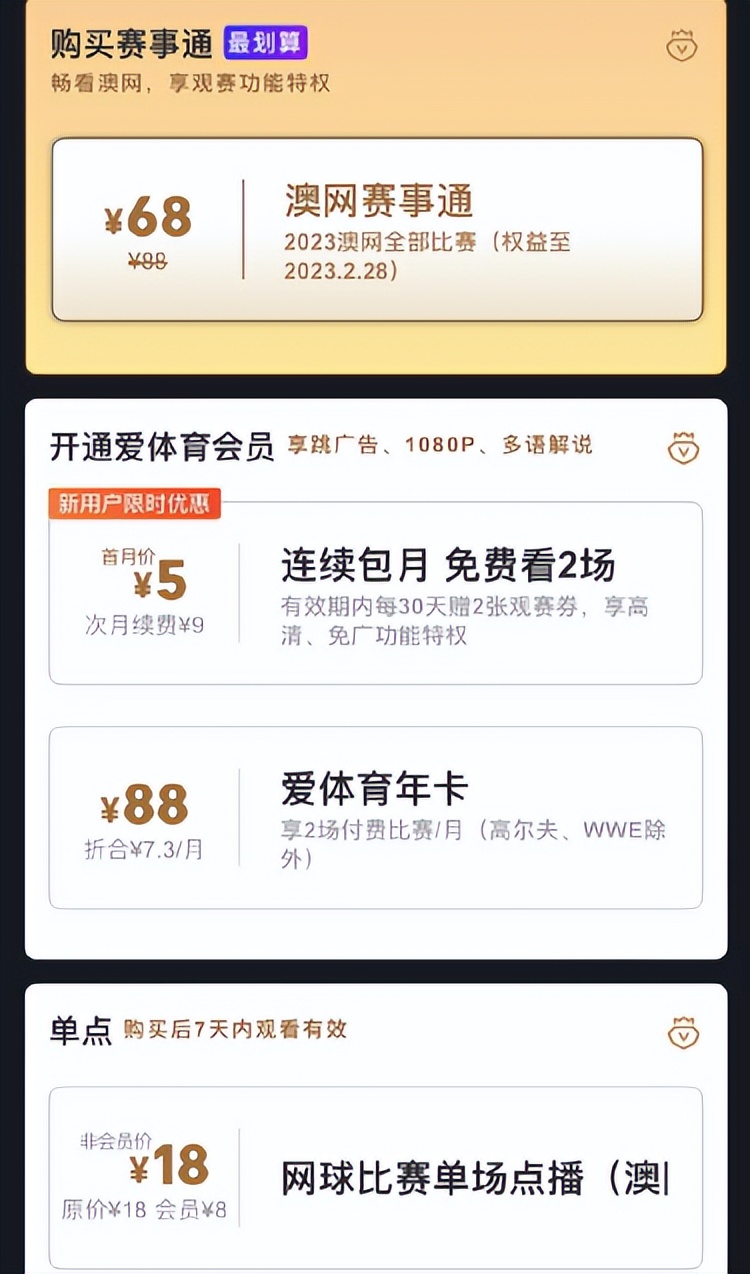Tap the crown badge next to 开通爱体育会员
The image size is (750, 1274).
tap(682, 449)
